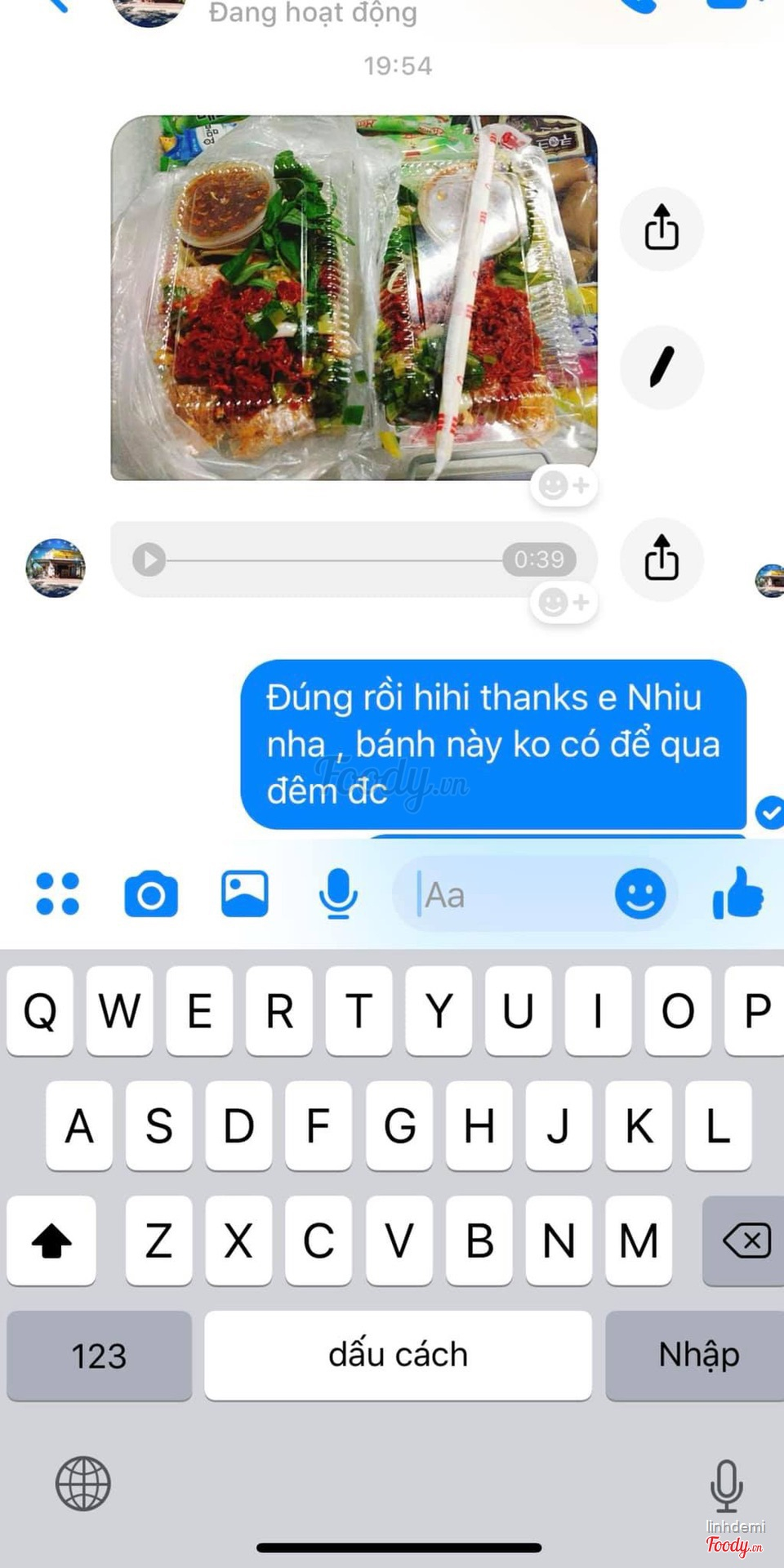Image resolution: width=784 pixels, height=1568 pixels.
Task: Tap the backspace key on the keyboard
Action: 745,1241
